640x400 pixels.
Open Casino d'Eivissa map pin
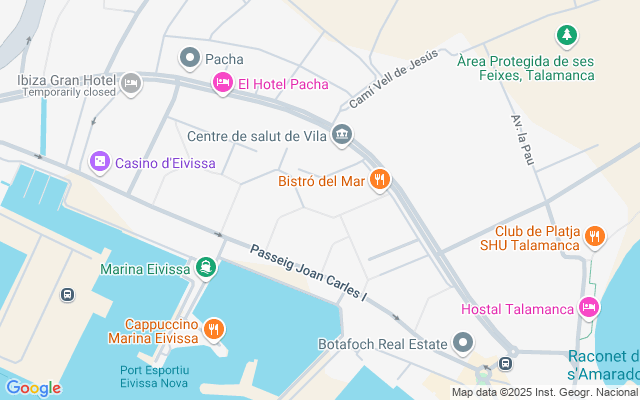coord(100,163)
